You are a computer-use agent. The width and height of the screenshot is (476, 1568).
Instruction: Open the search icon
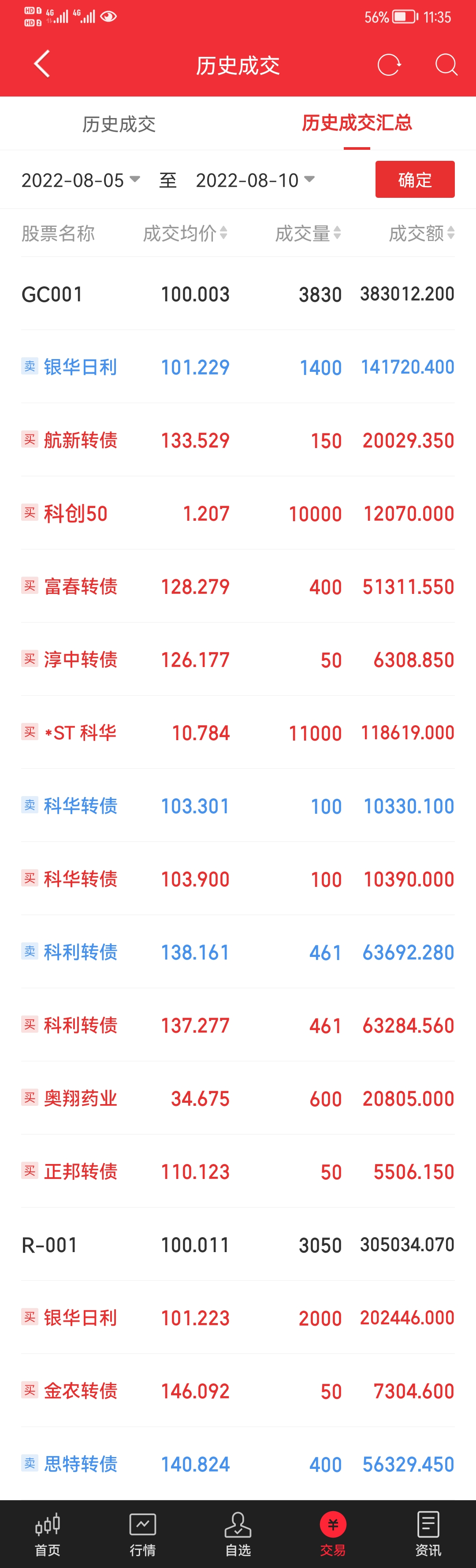point(446,64)
